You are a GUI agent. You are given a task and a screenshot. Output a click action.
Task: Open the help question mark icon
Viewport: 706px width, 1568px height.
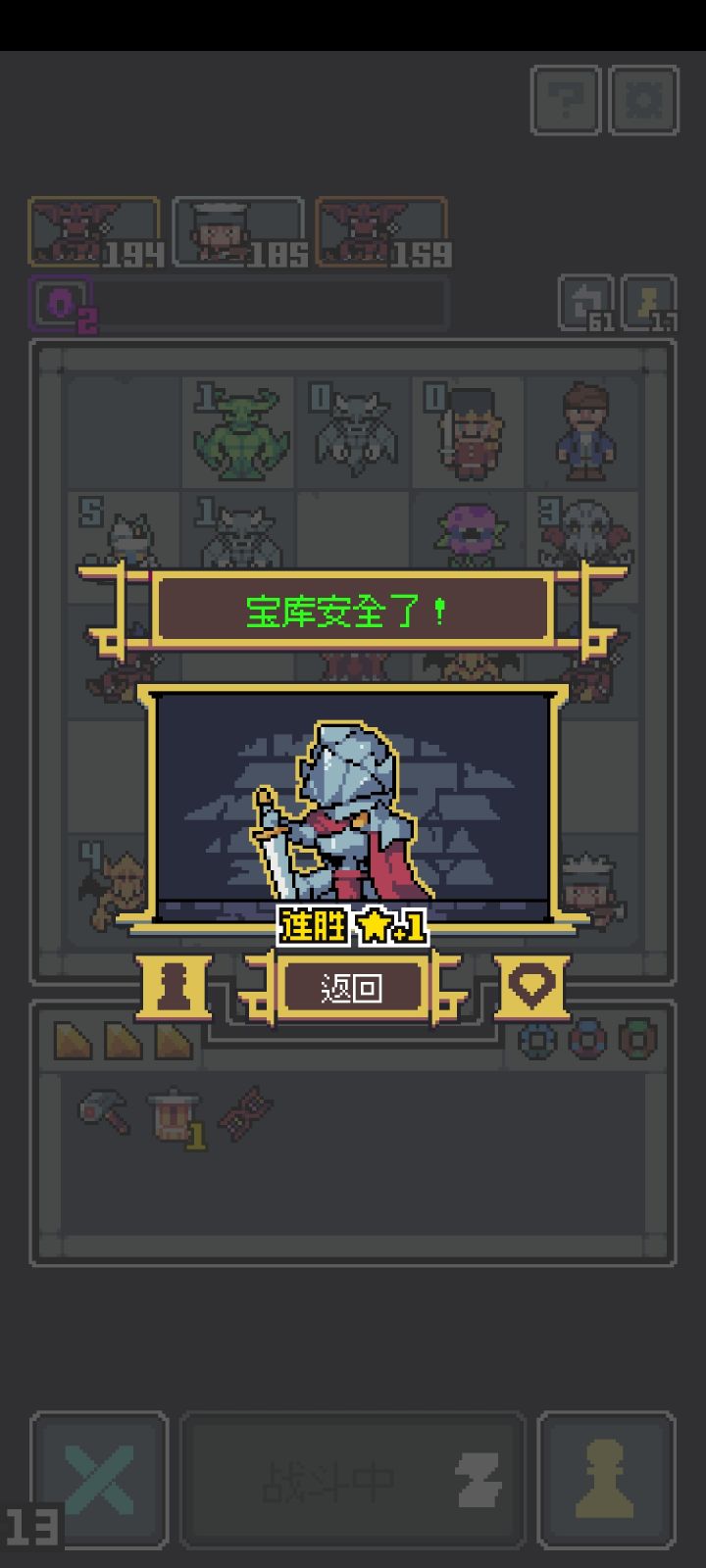pos(564,101)
